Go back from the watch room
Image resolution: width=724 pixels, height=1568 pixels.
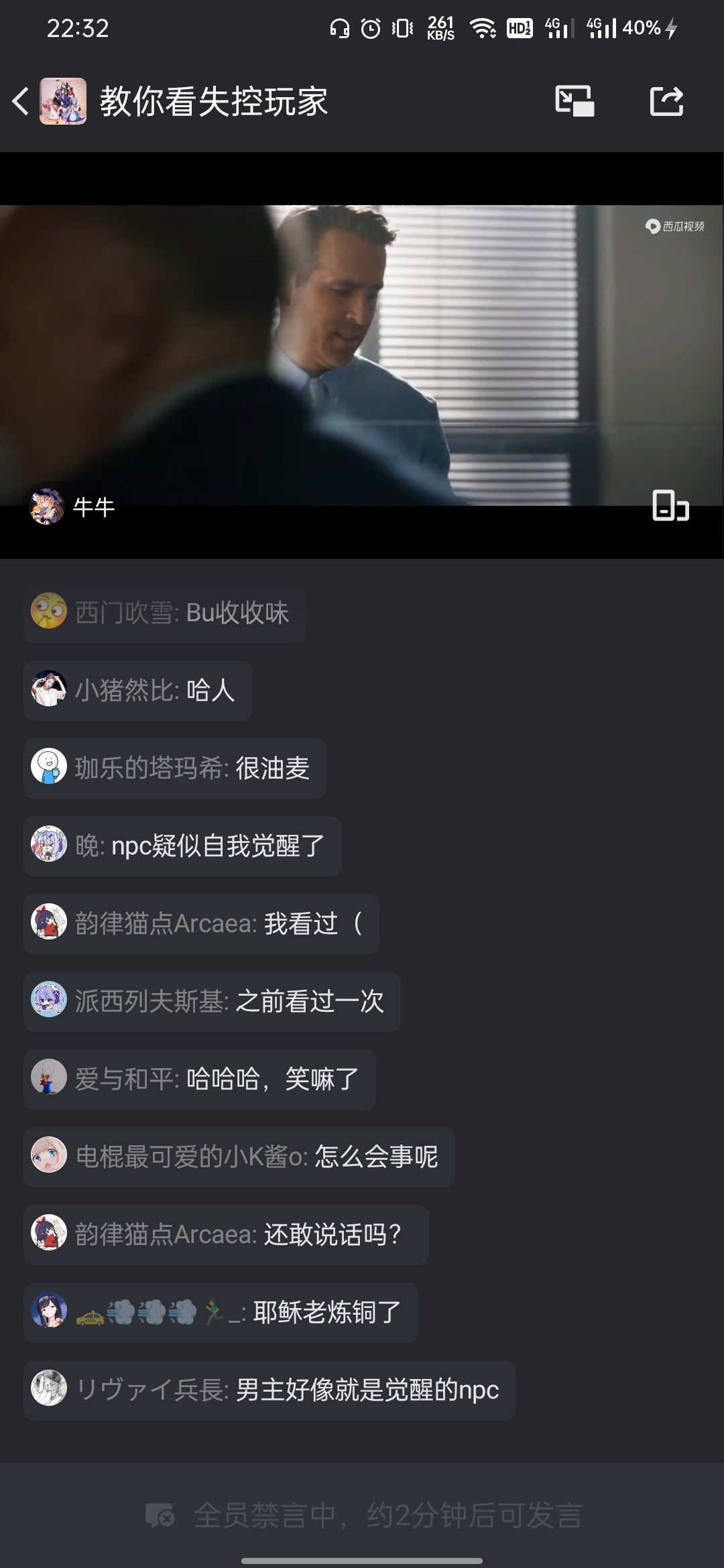21,102
